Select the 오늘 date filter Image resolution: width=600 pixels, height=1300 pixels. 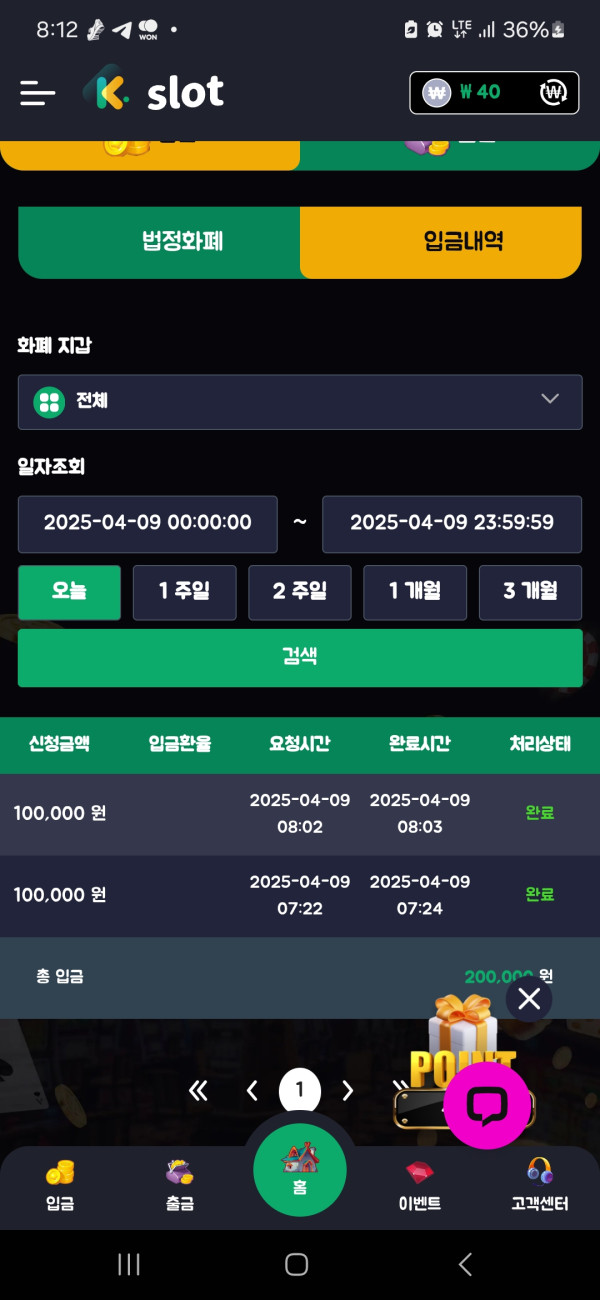point(70,592)
